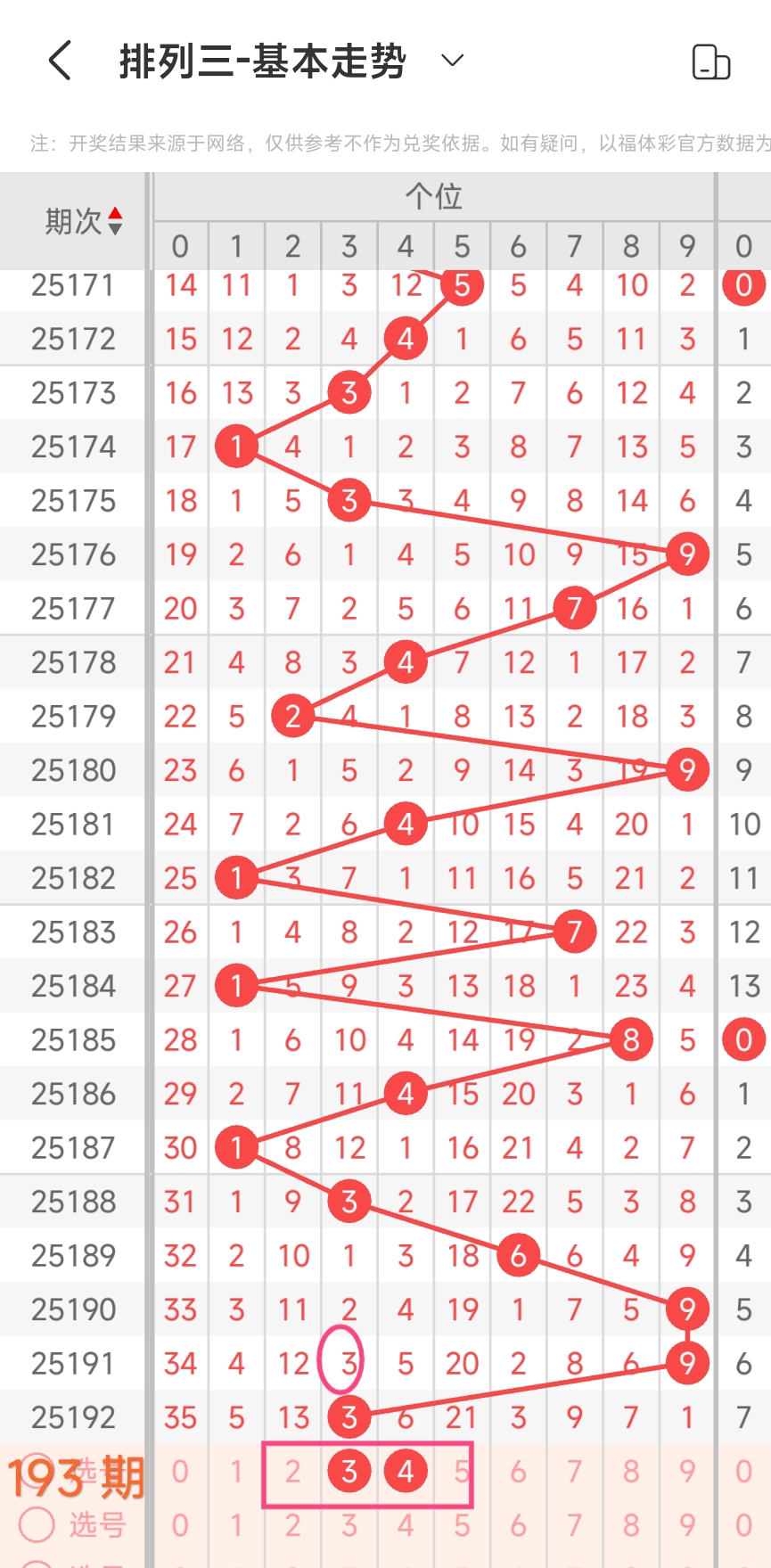Image resolution: width=771 pixels, height=1568 pixels.
Task: Expand the 排列三-基本走势 chart dropdown
Action: (x=453, y=61)
